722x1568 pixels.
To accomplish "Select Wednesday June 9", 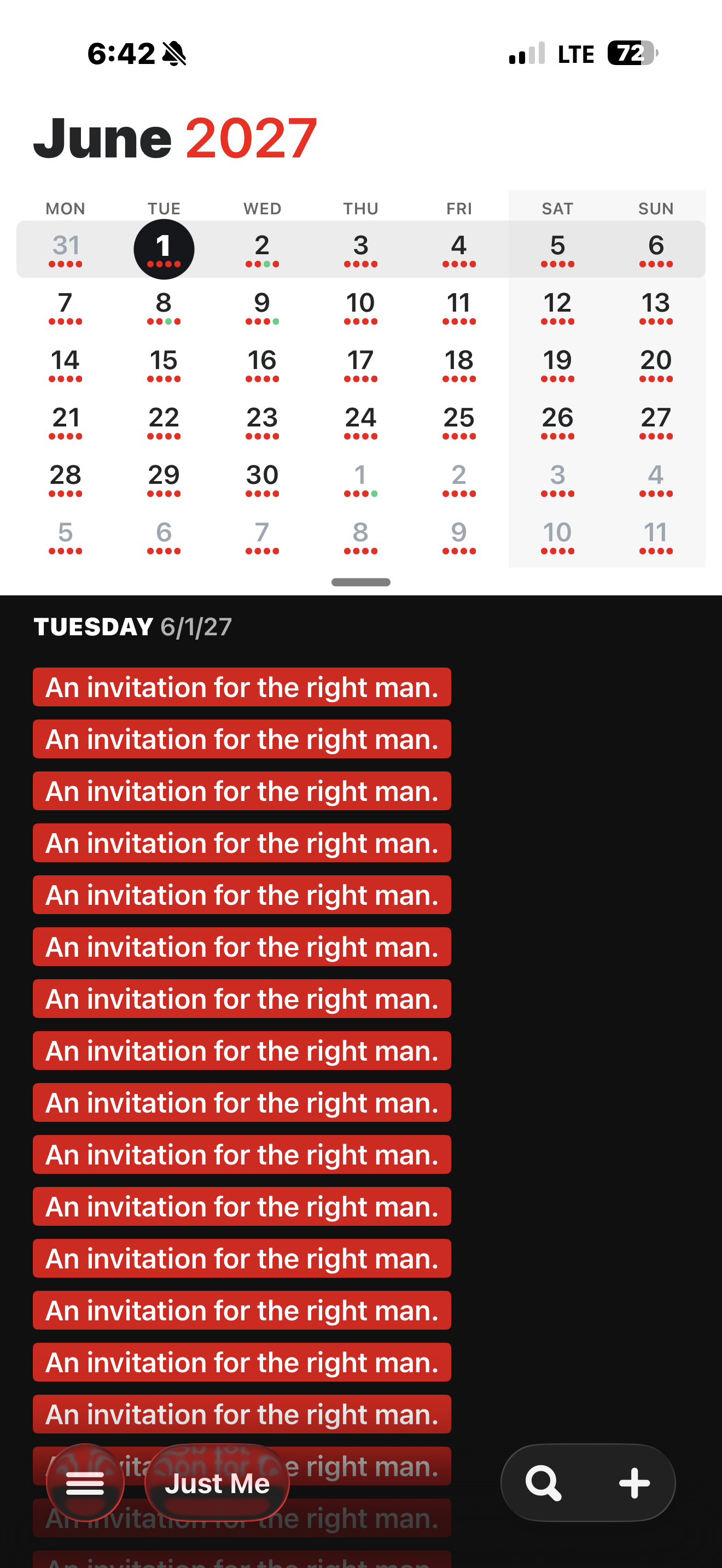I will pyautogui.click(x=262, y=306).
